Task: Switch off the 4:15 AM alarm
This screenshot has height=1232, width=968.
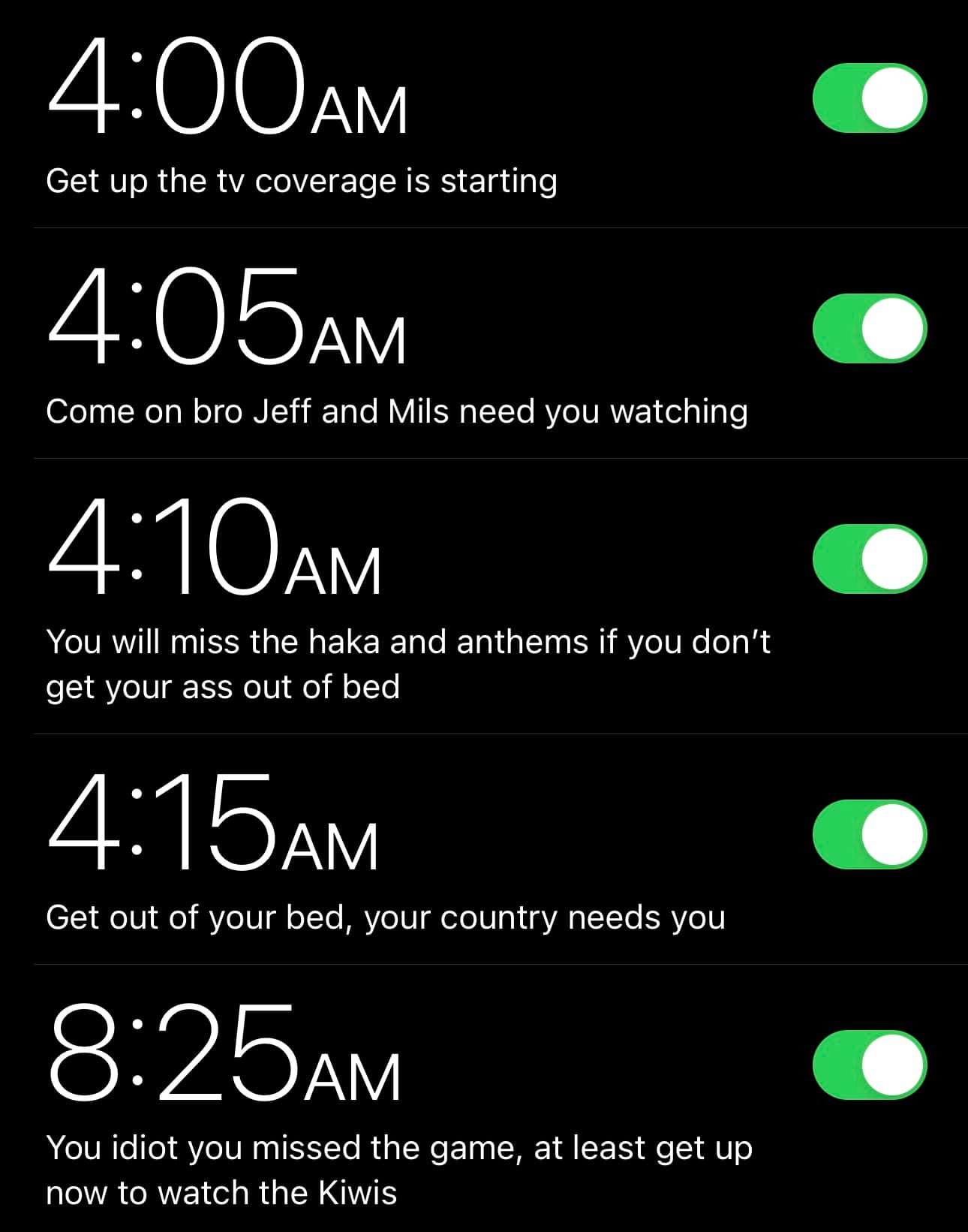Action: [869, 835]
